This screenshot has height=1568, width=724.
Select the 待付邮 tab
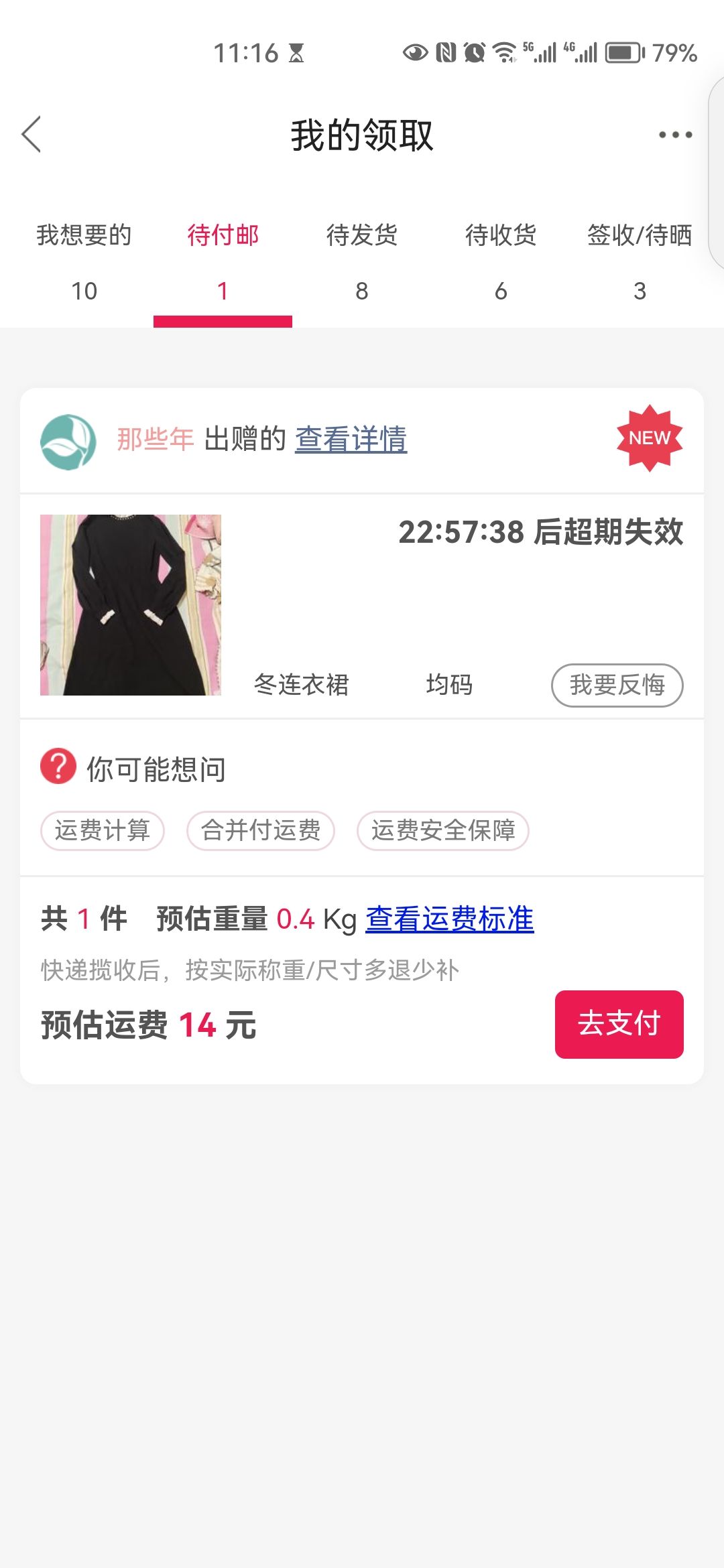223,262
